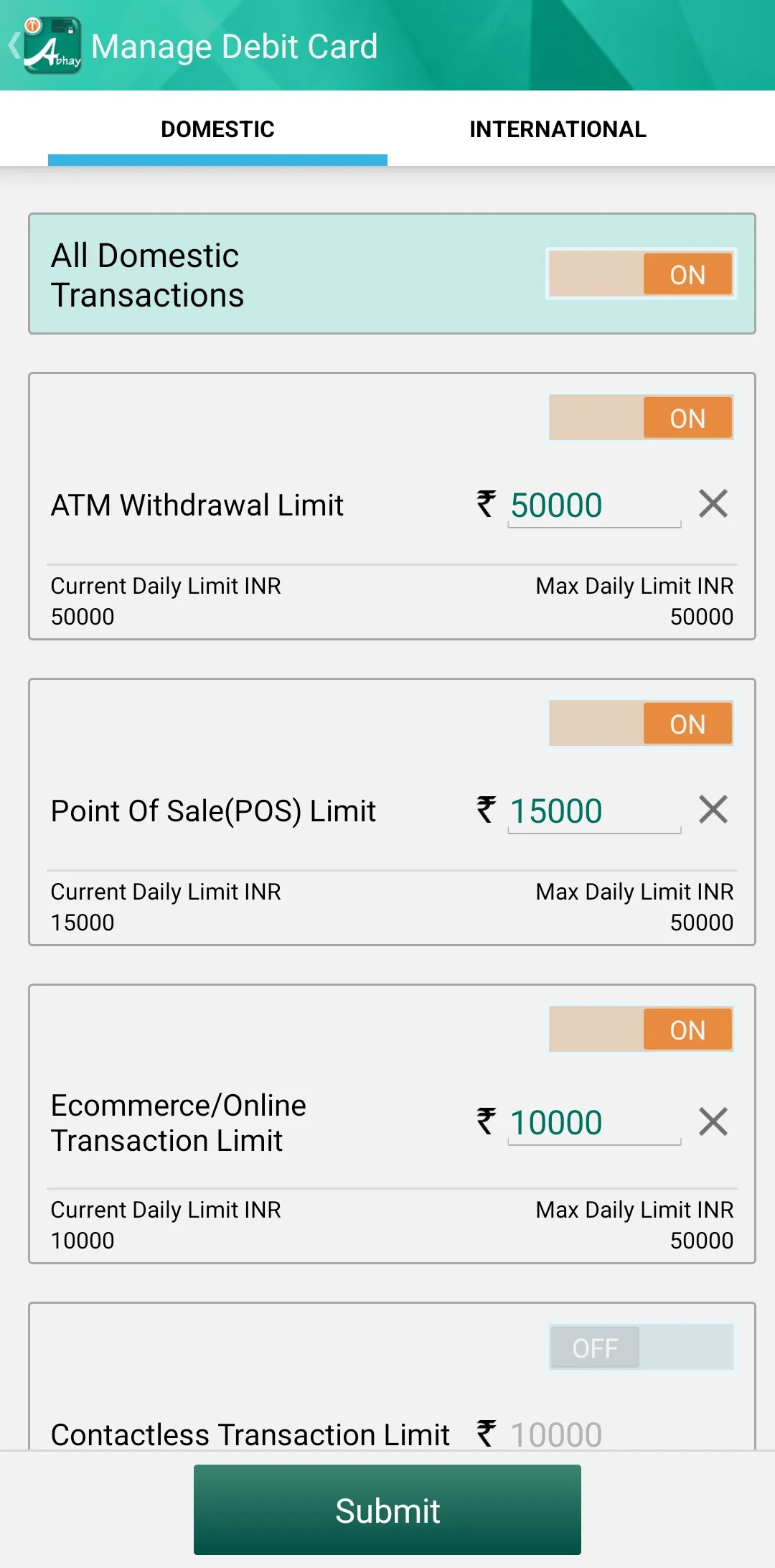This screenshot has width=775, height=1568.
Task: Clear the ATM Withdrawal Limit using the X icon
Action: (713, 505)
